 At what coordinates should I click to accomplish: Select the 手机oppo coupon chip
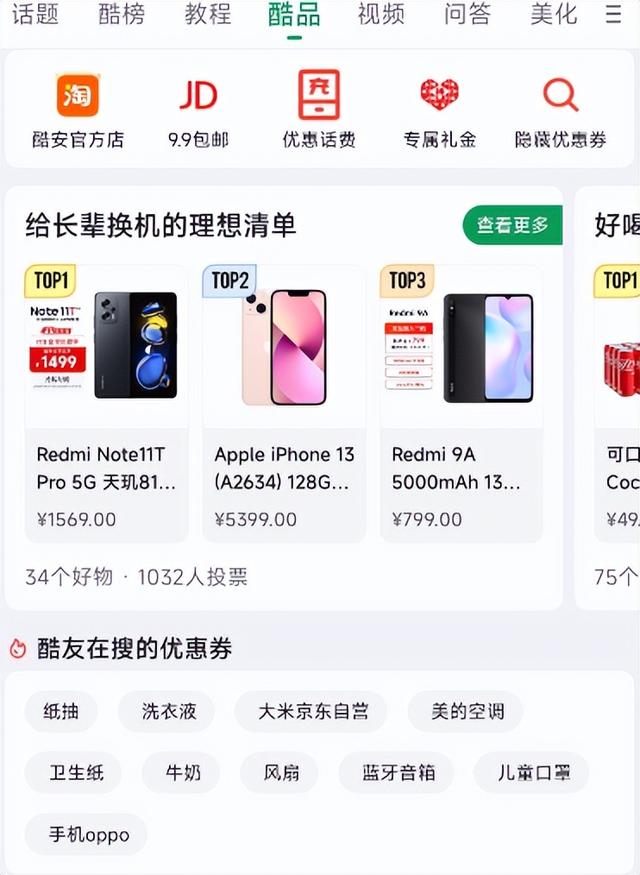(x=89, y=835)
